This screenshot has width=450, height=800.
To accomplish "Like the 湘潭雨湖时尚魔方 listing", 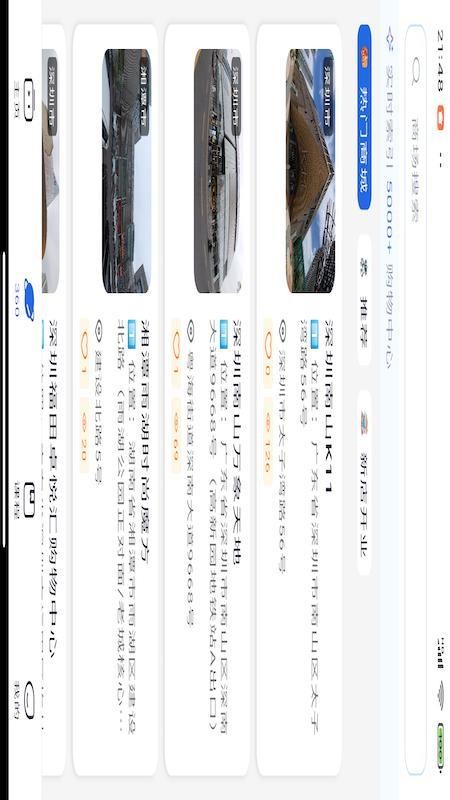I will pyautogui.click(x=84, y=354).
